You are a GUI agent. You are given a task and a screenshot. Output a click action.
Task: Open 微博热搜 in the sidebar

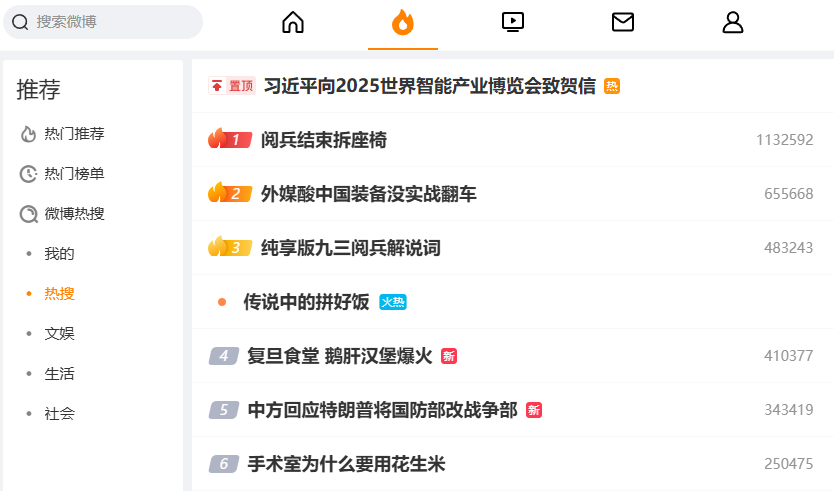click(74, 214)
